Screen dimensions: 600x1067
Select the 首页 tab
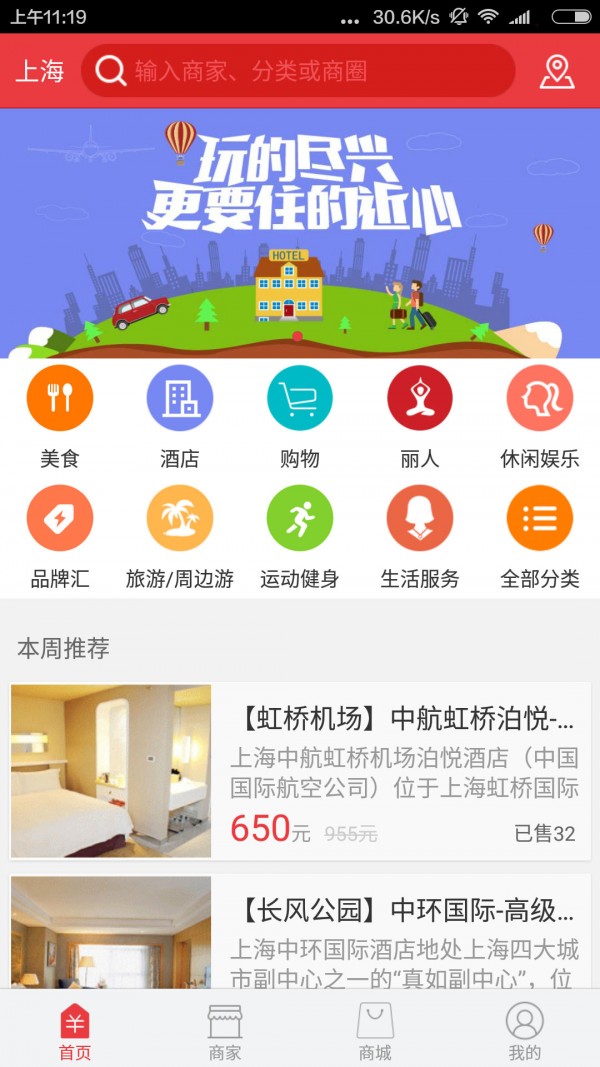pyautogui.click(x=75, y=1031)
